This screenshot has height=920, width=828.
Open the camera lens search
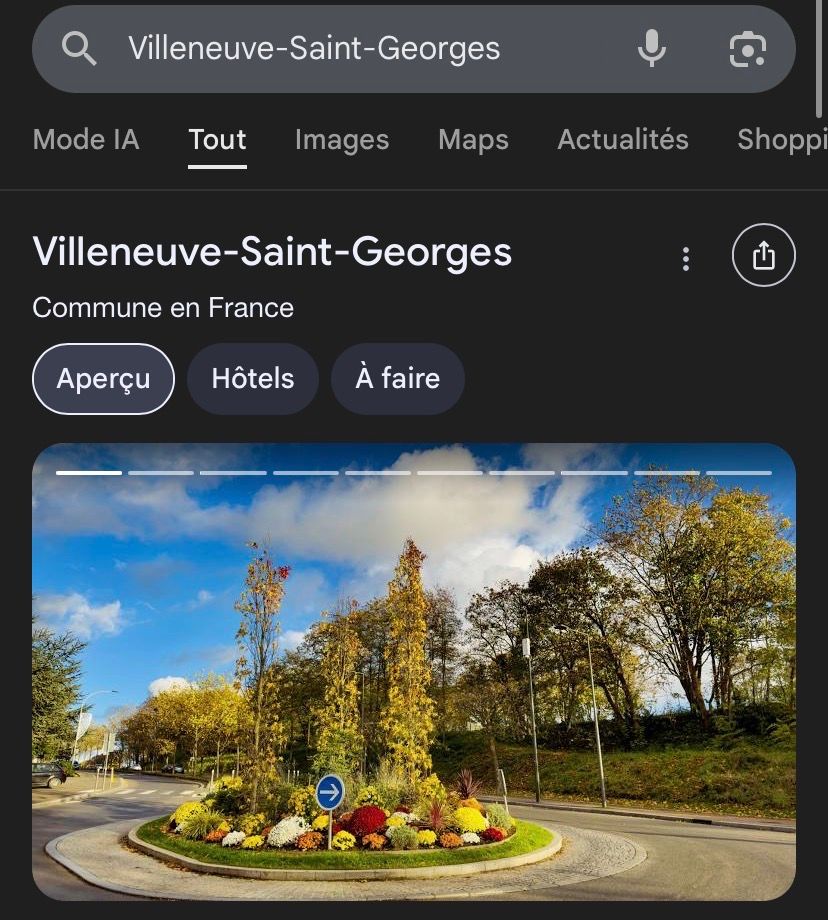point(747,48)
